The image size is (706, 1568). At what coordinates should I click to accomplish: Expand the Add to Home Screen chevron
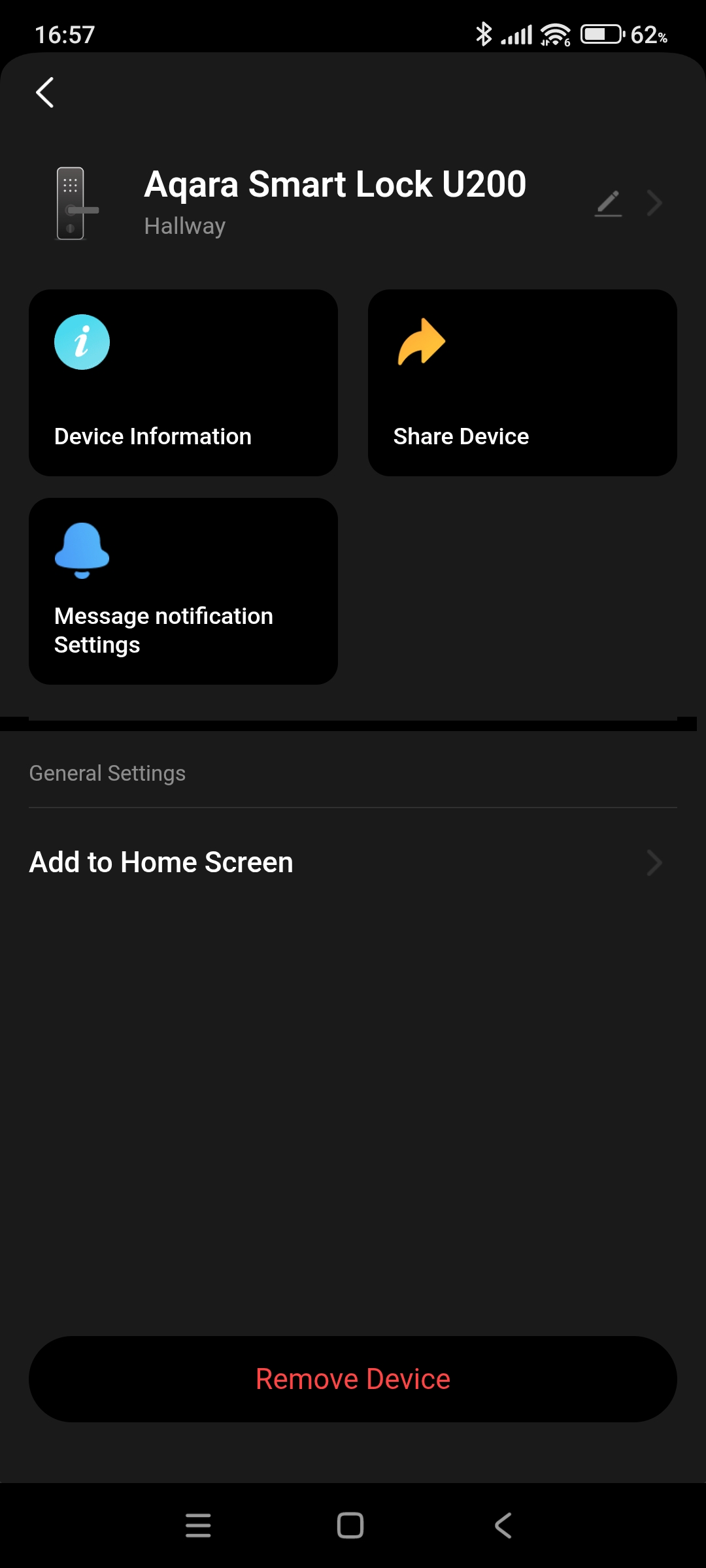tap(655, 862)
